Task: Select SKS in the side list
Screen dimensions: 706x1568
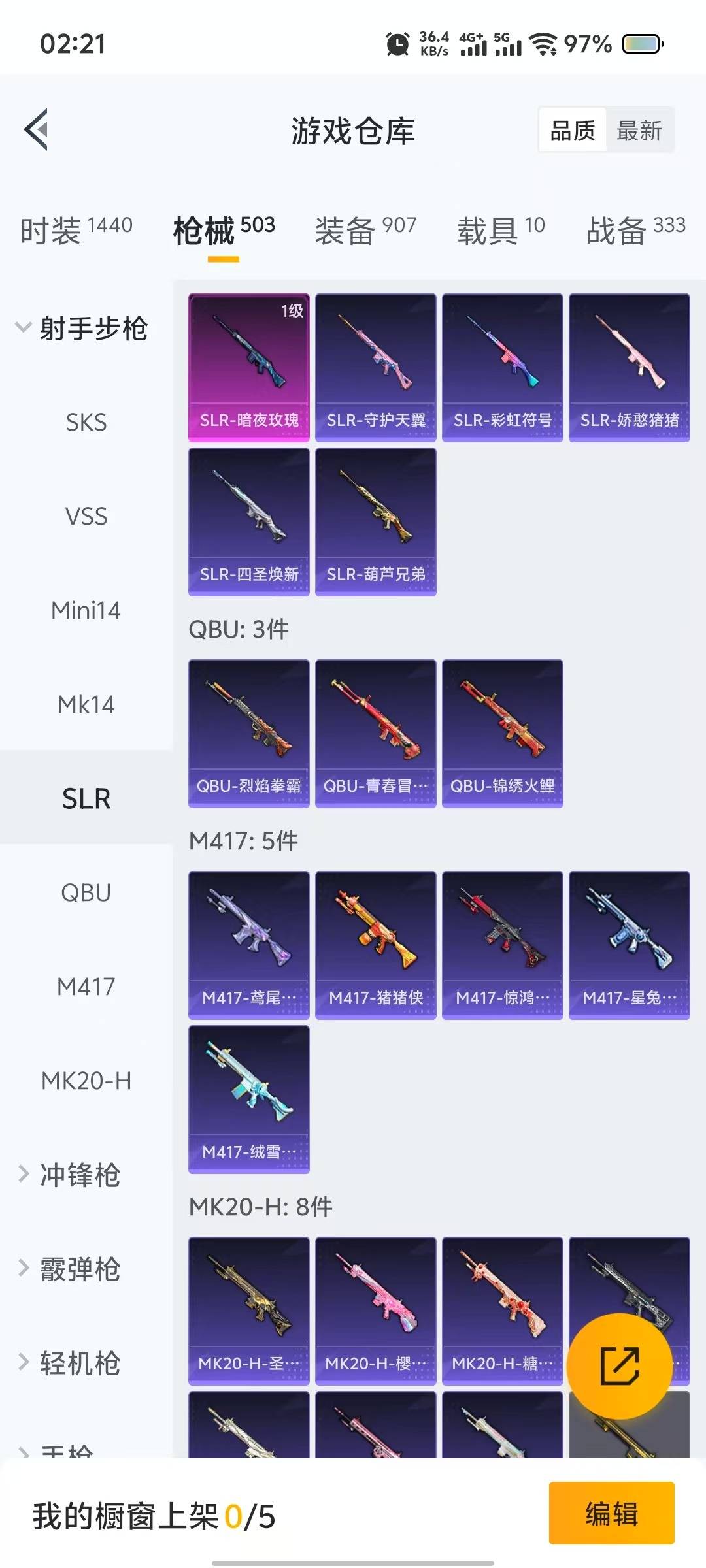Action: coord(86,422)
